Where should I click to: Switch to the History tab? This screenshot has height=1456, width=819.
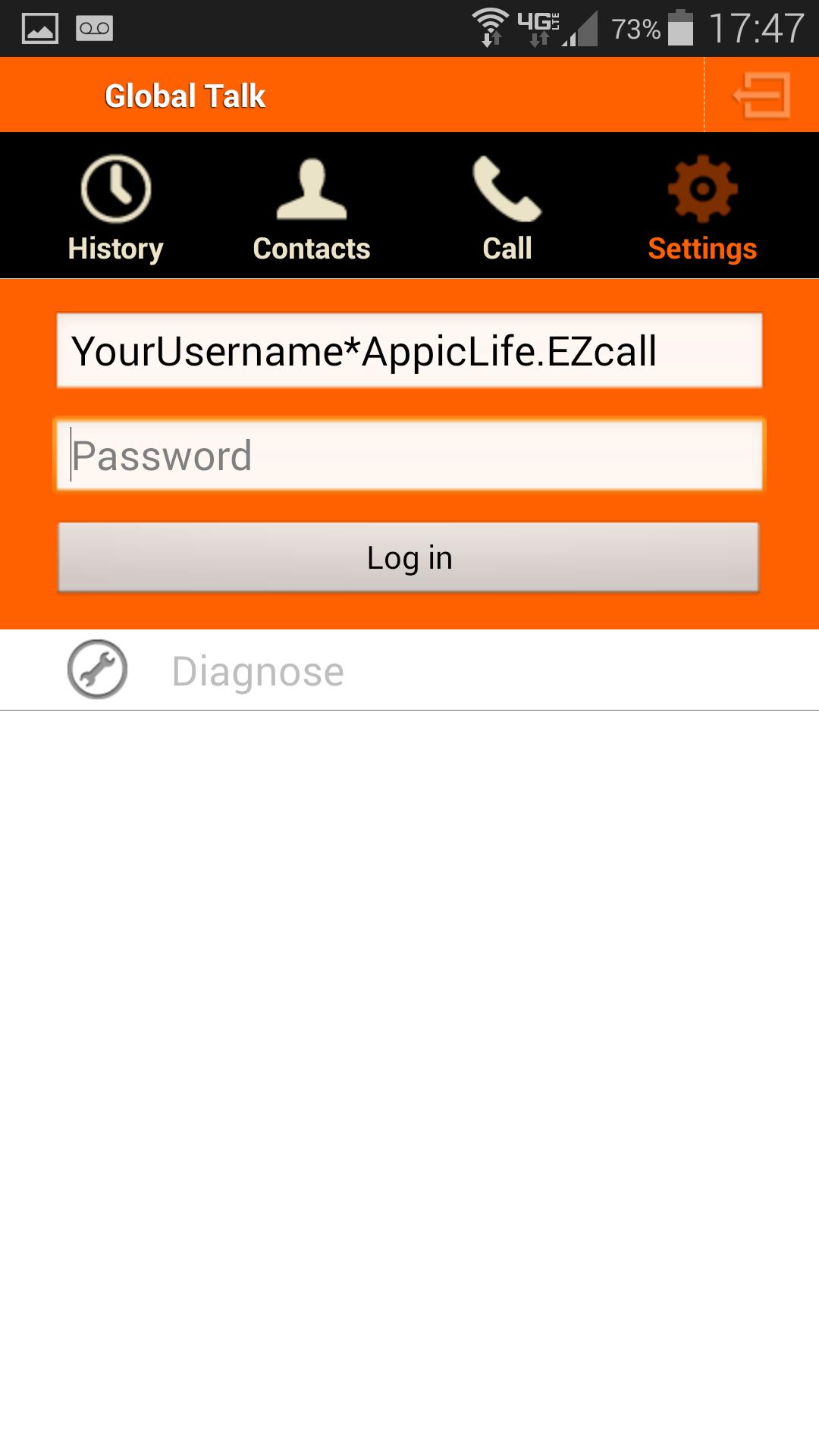coord(115,206)
